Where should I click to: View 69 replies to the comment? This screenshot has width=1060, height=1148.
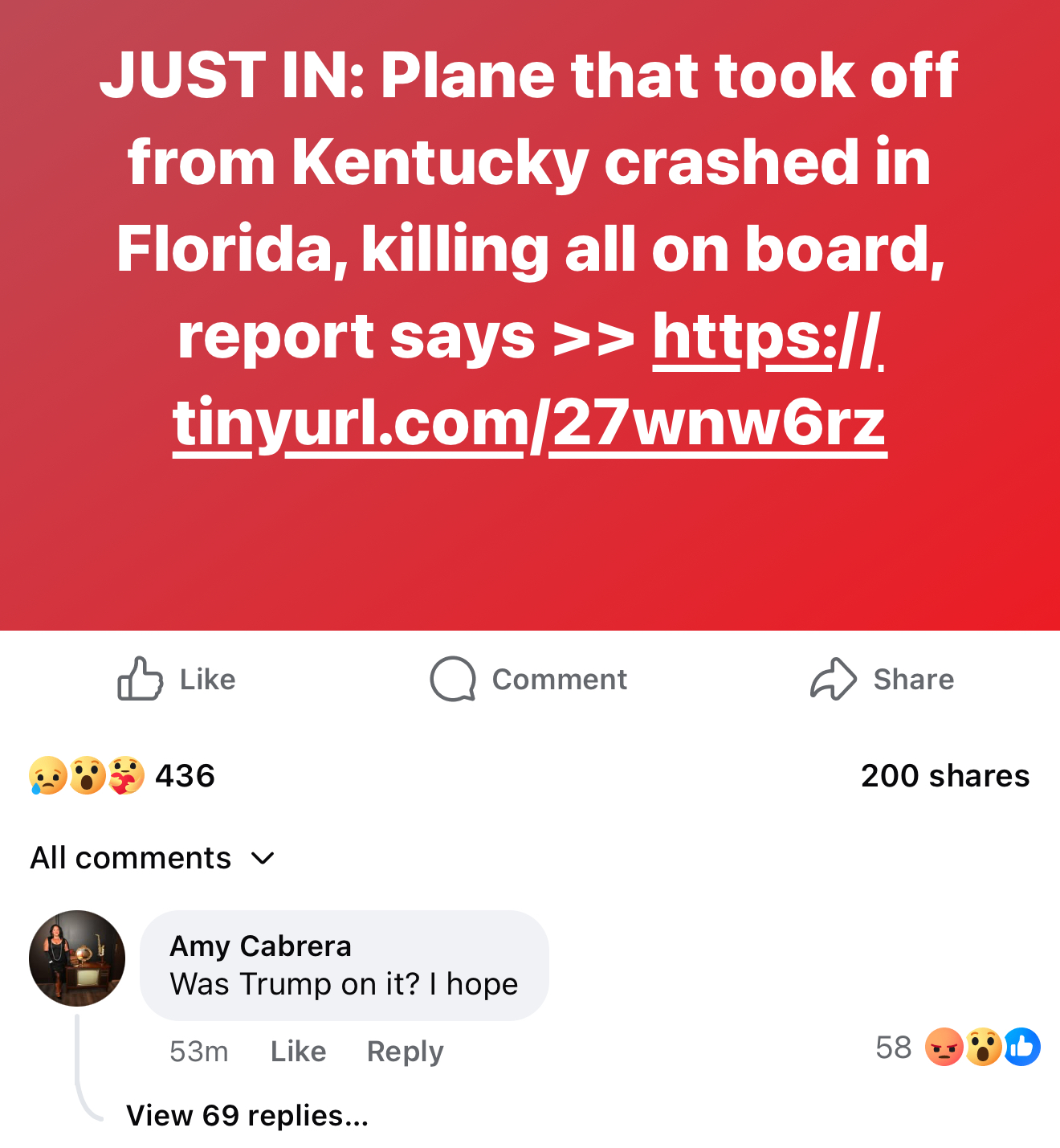247,1115
